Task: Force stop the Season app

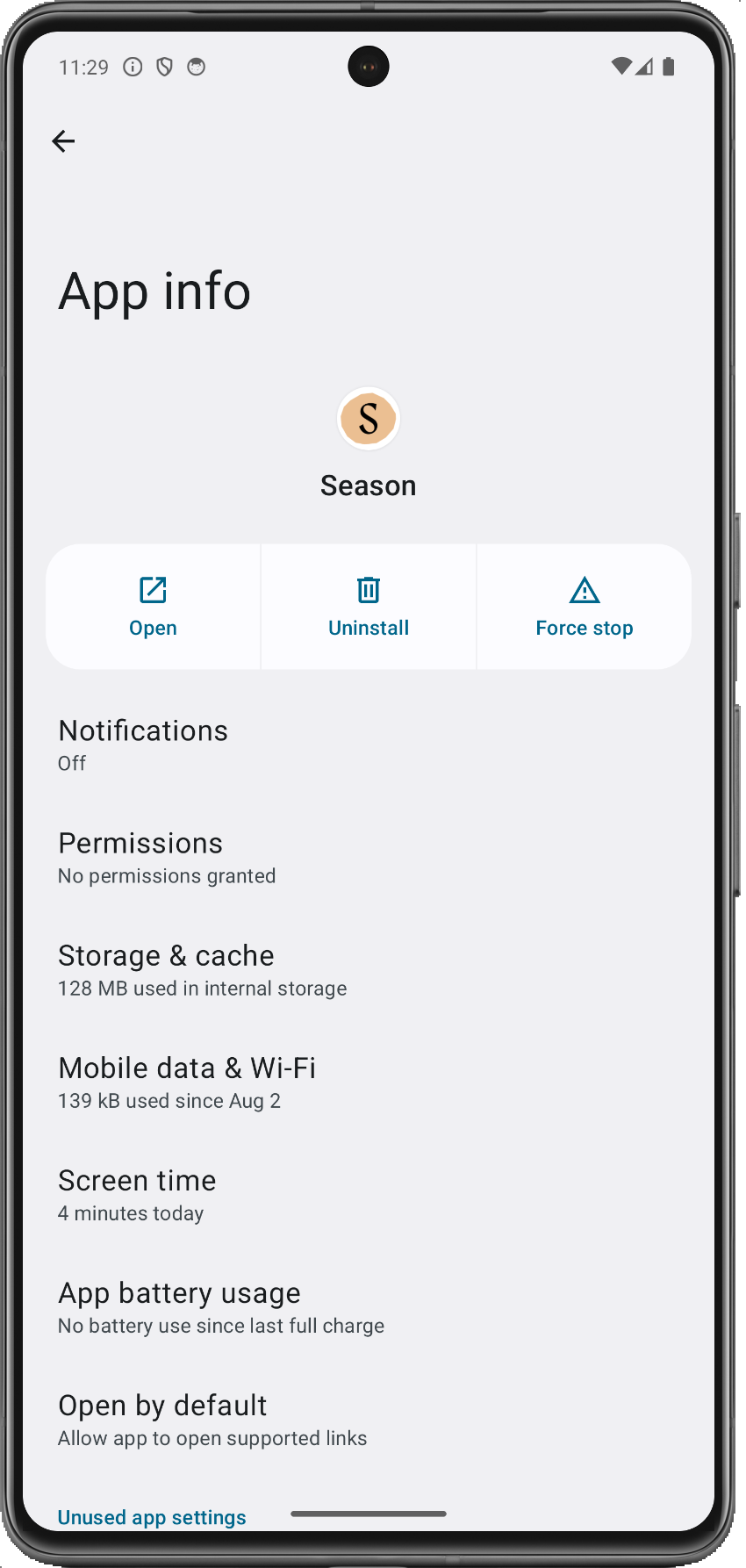Action: click(585, 607)
